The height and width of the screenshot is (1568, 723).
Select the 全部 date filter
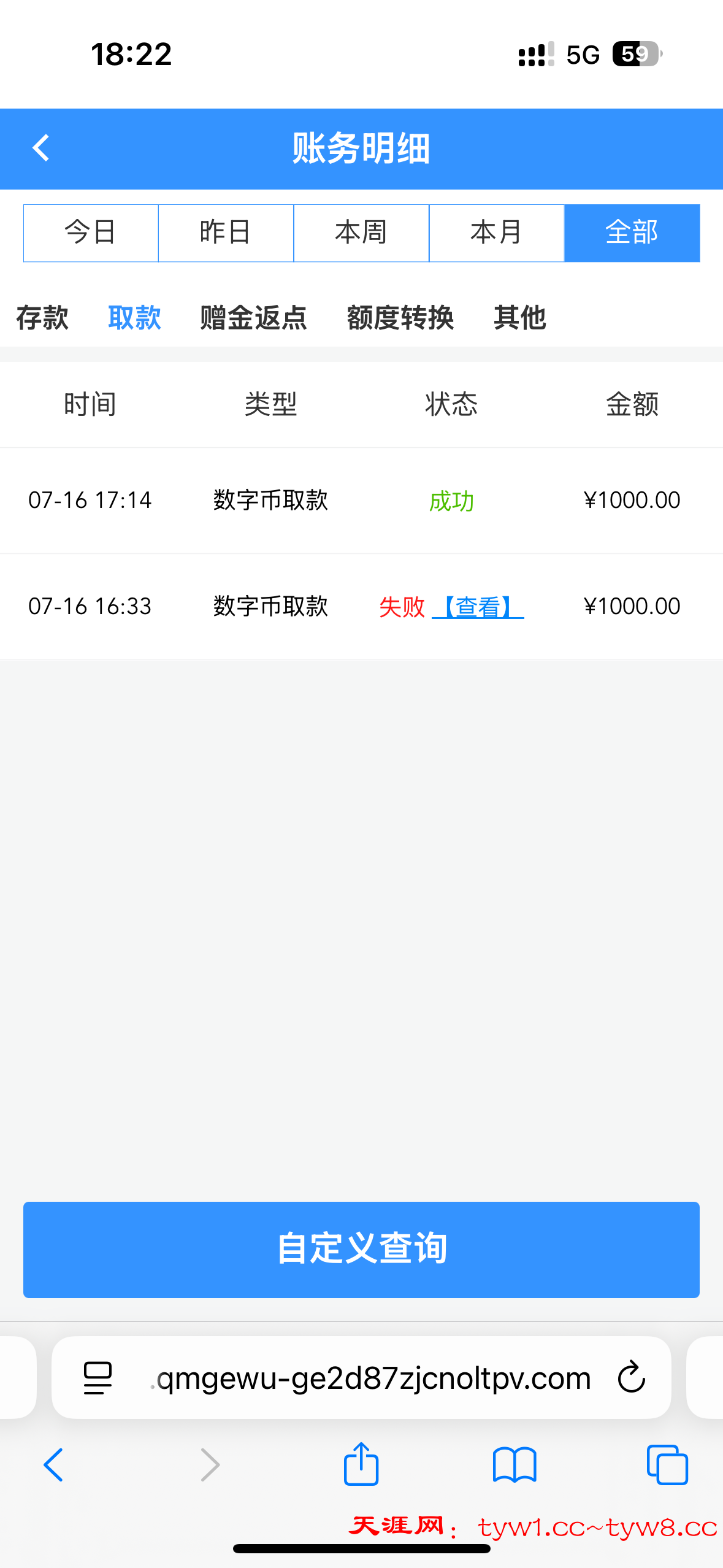click(632, 233)
